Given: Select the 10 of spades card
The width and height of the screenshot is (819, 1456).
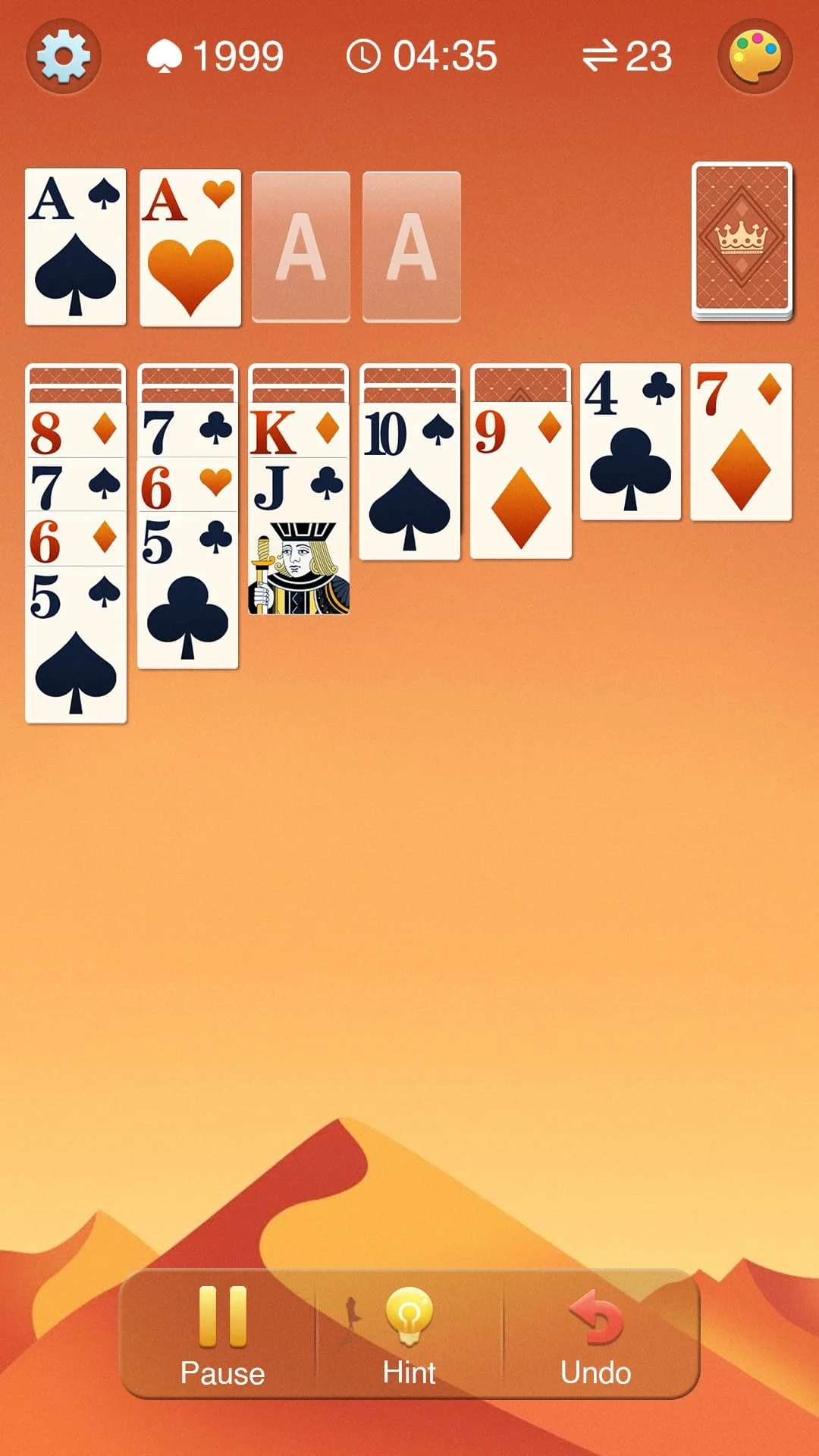Looking at the screenshot, I should [409, 482].
